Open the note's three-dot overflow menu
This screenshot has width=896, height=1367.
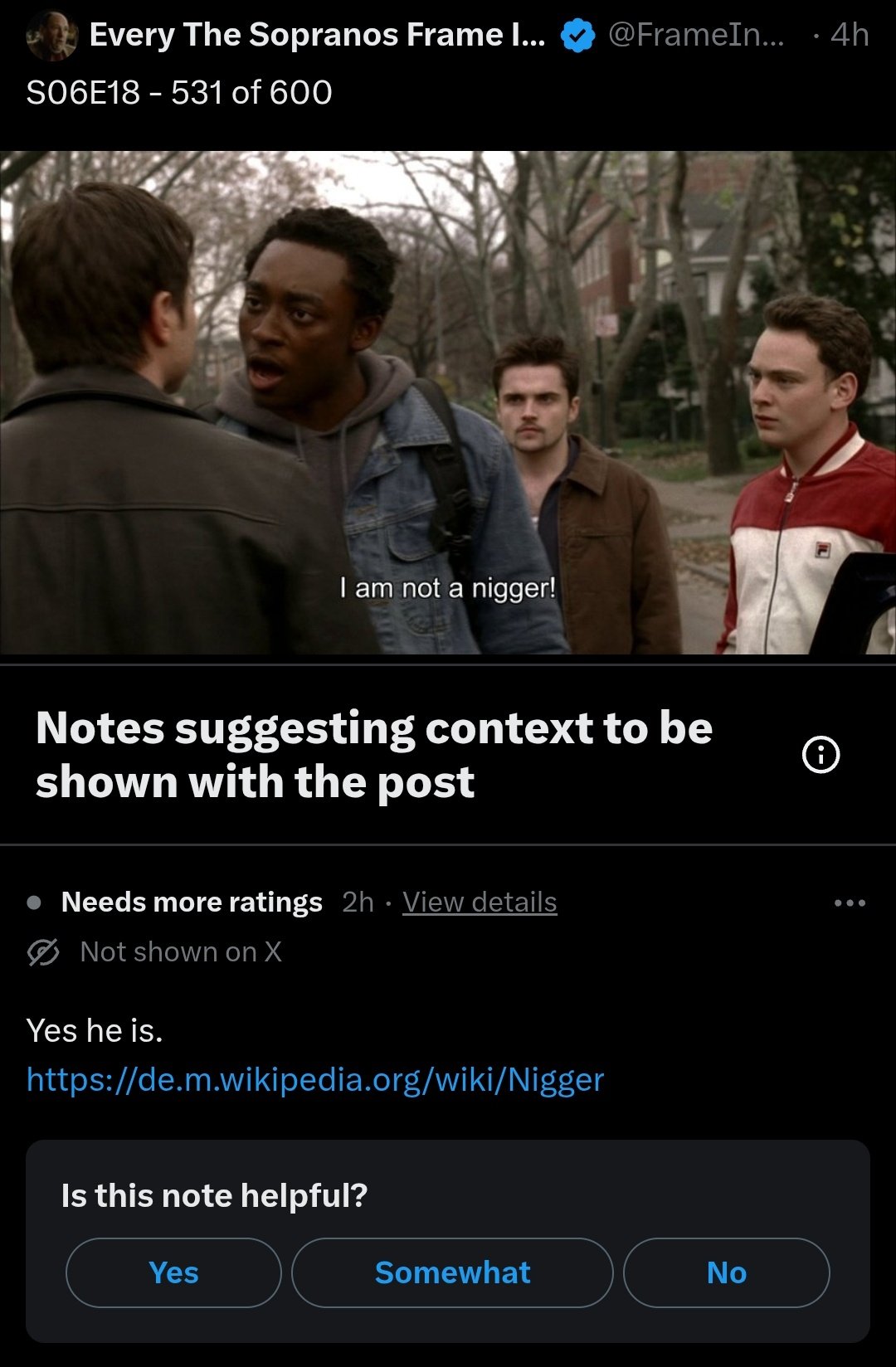pyautogui.click(x=850, y=902)
